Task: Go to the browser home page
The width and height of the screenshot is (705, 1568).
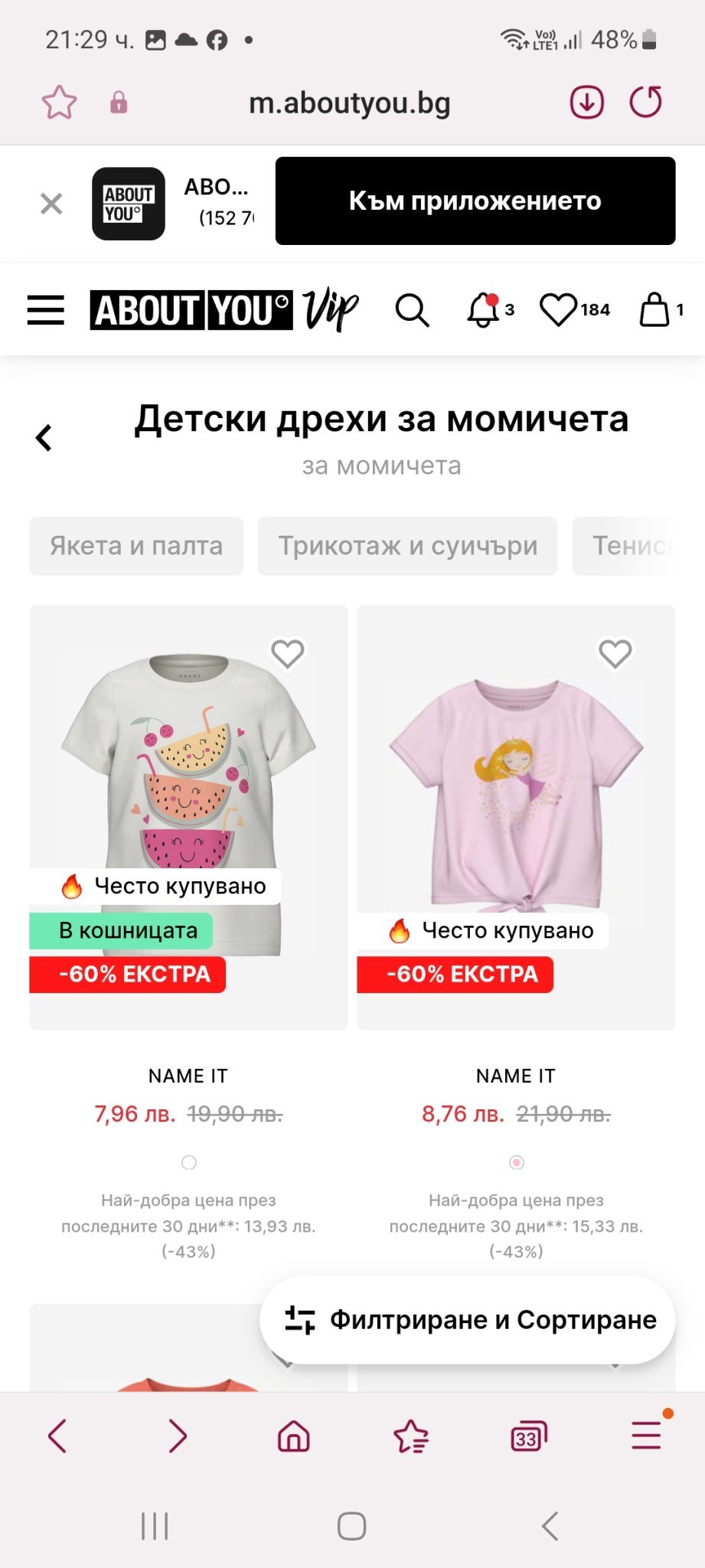Action: point(294,1436)
